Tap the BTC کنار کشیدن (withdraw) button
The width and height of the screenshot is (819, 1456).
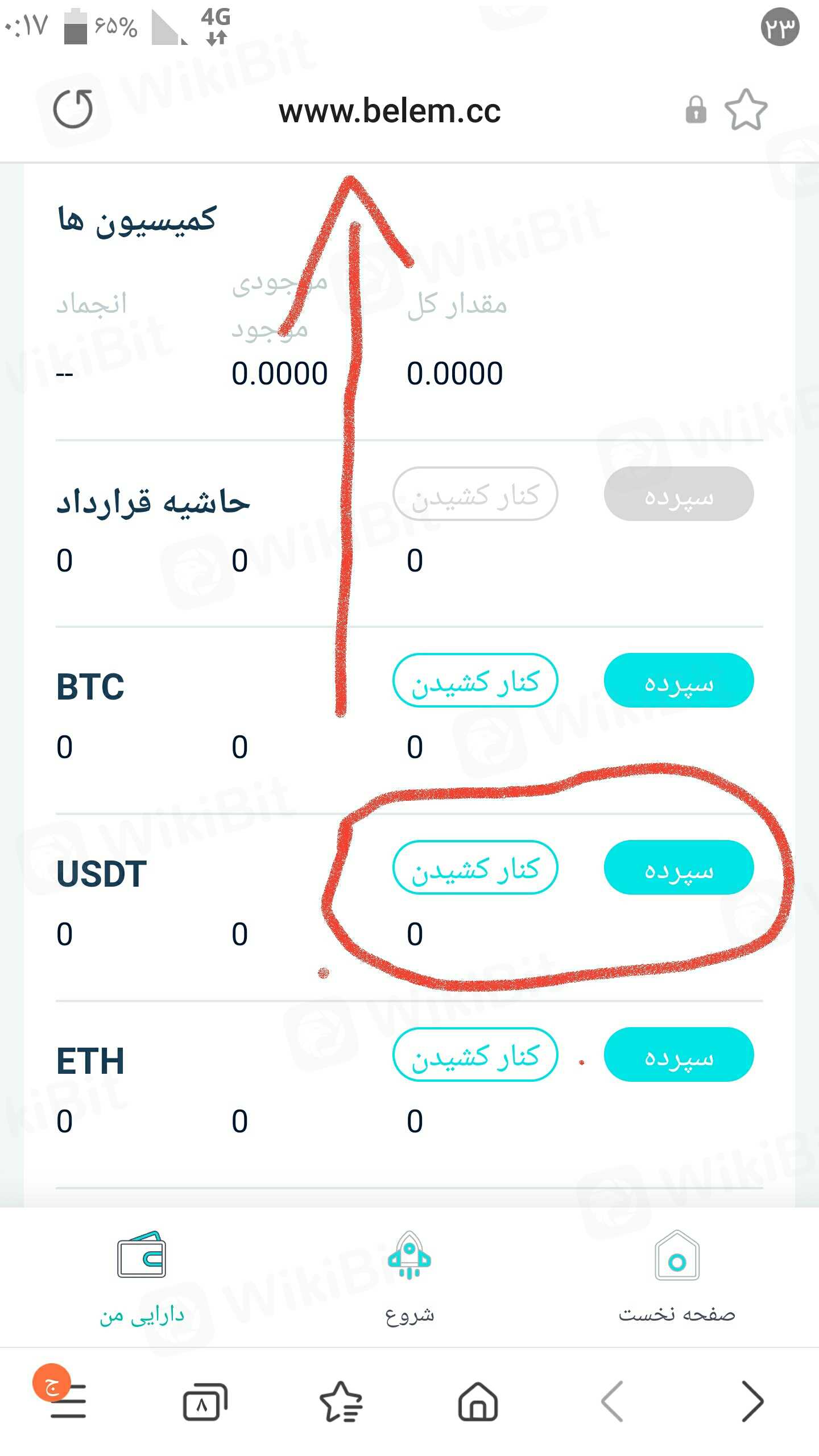point(475,680)
